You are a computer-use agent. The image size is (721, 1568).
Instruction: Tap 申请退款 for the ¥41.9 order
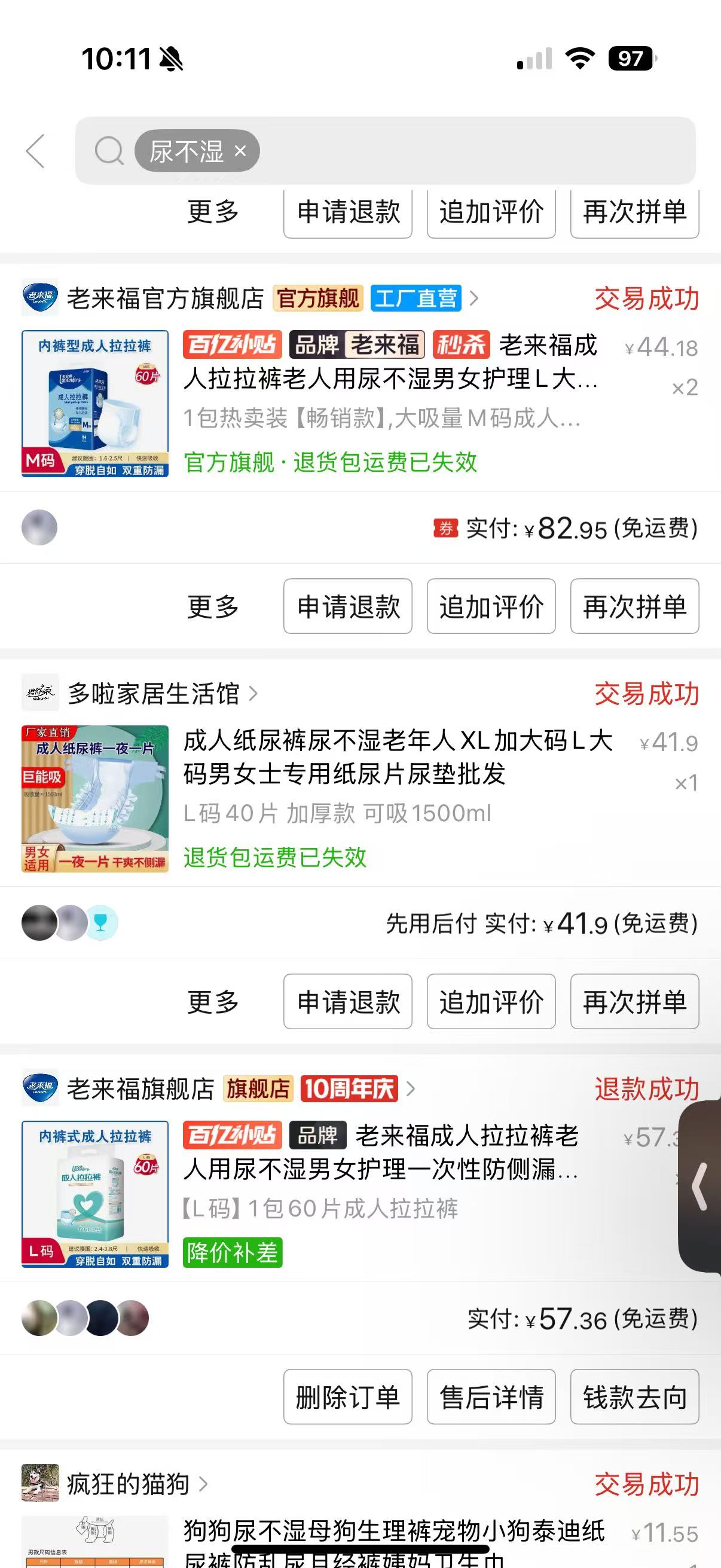coord(348,1001)
